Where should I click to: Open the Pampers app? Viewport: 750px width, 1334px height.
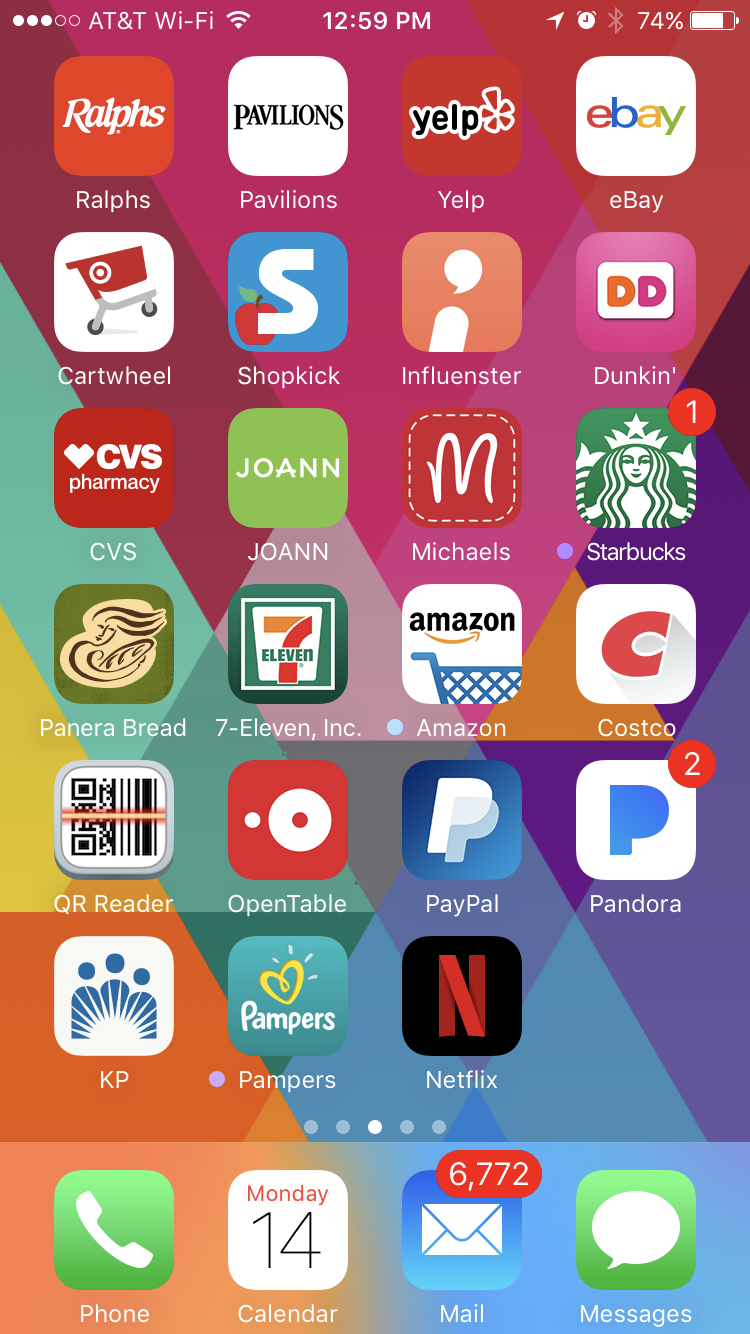coord(288,996)
